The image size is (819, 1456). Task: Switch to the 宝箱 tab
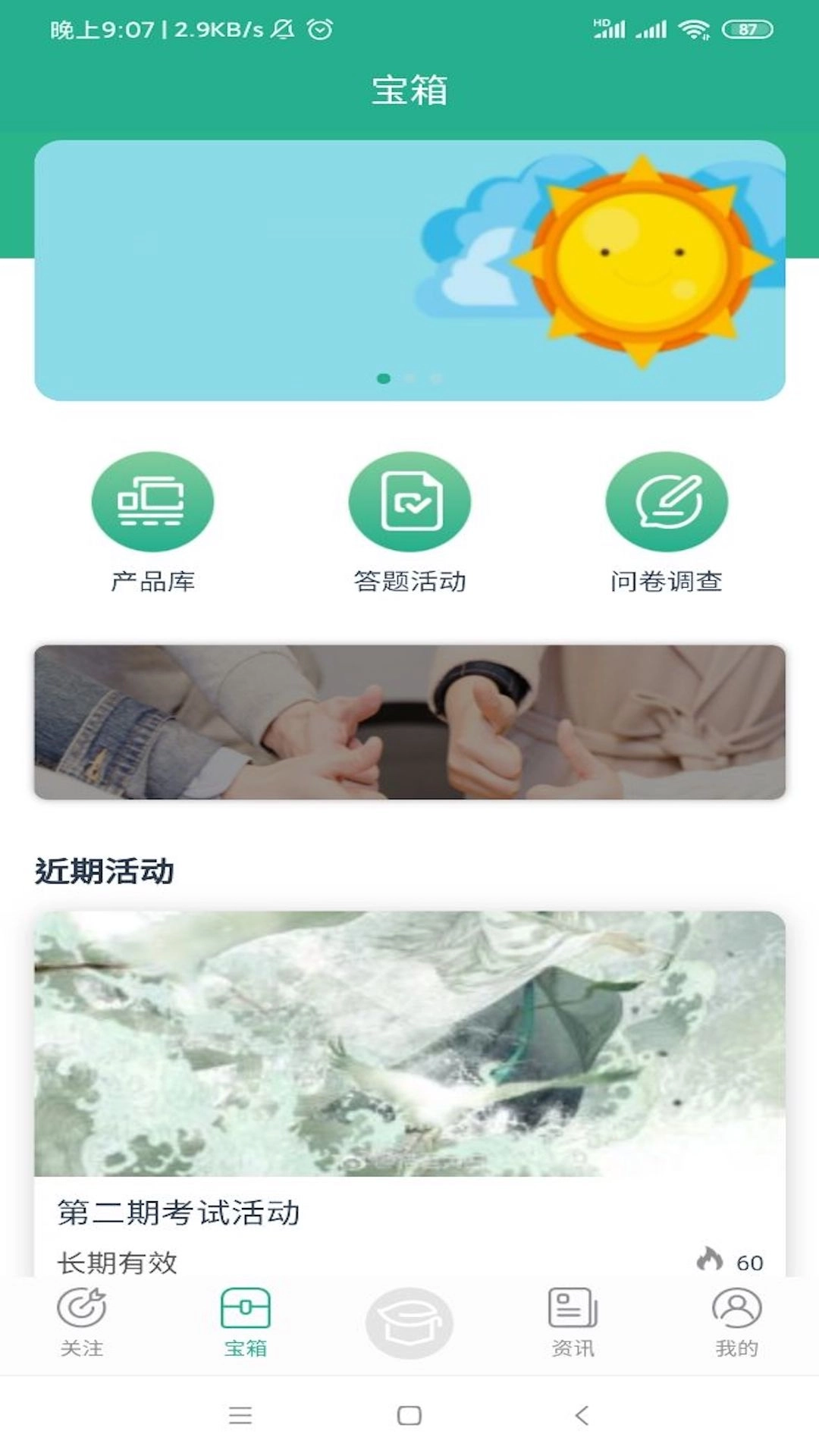(246, 1327)
